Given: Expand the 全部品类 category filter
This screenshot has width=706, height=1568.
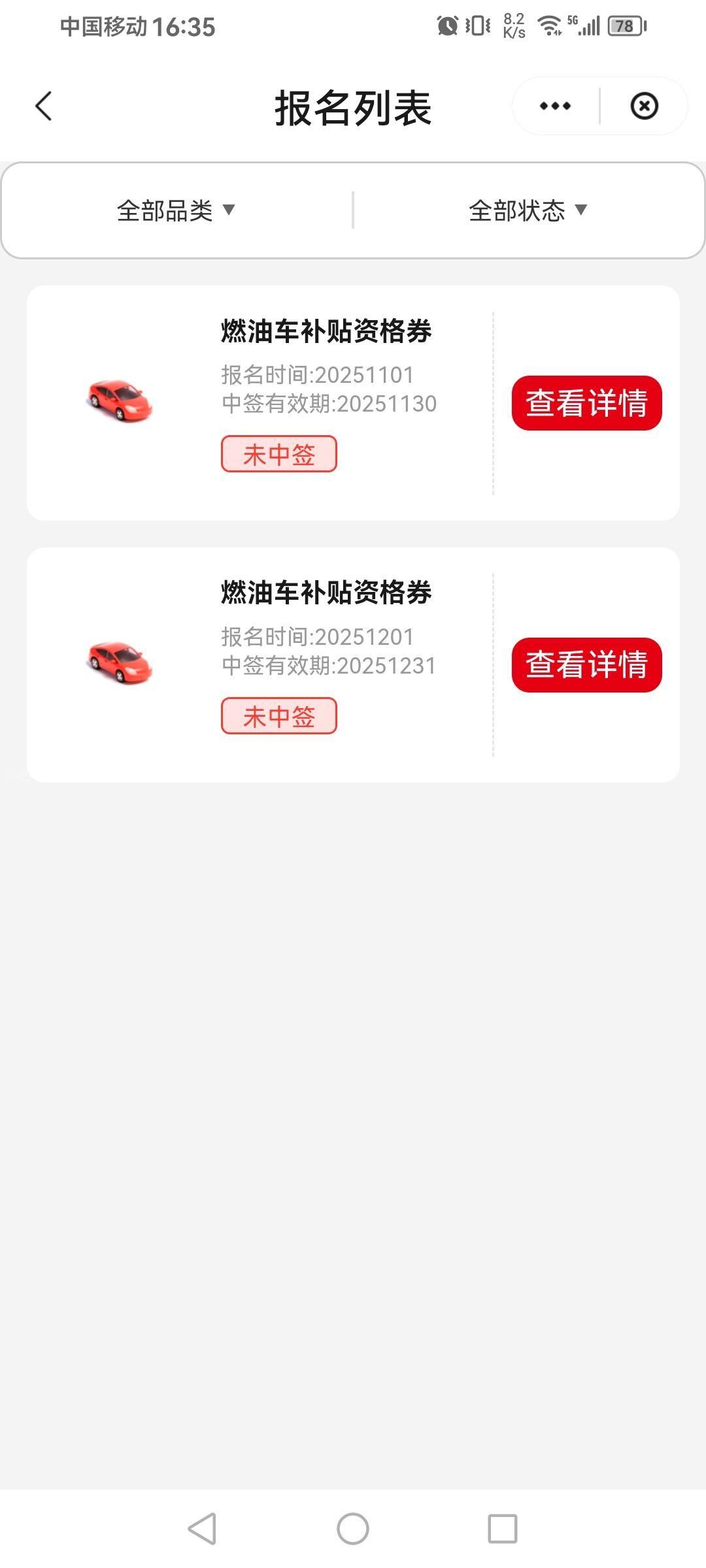Looking at the screenshot, I should pyautogui.click(x=176, y=210).
